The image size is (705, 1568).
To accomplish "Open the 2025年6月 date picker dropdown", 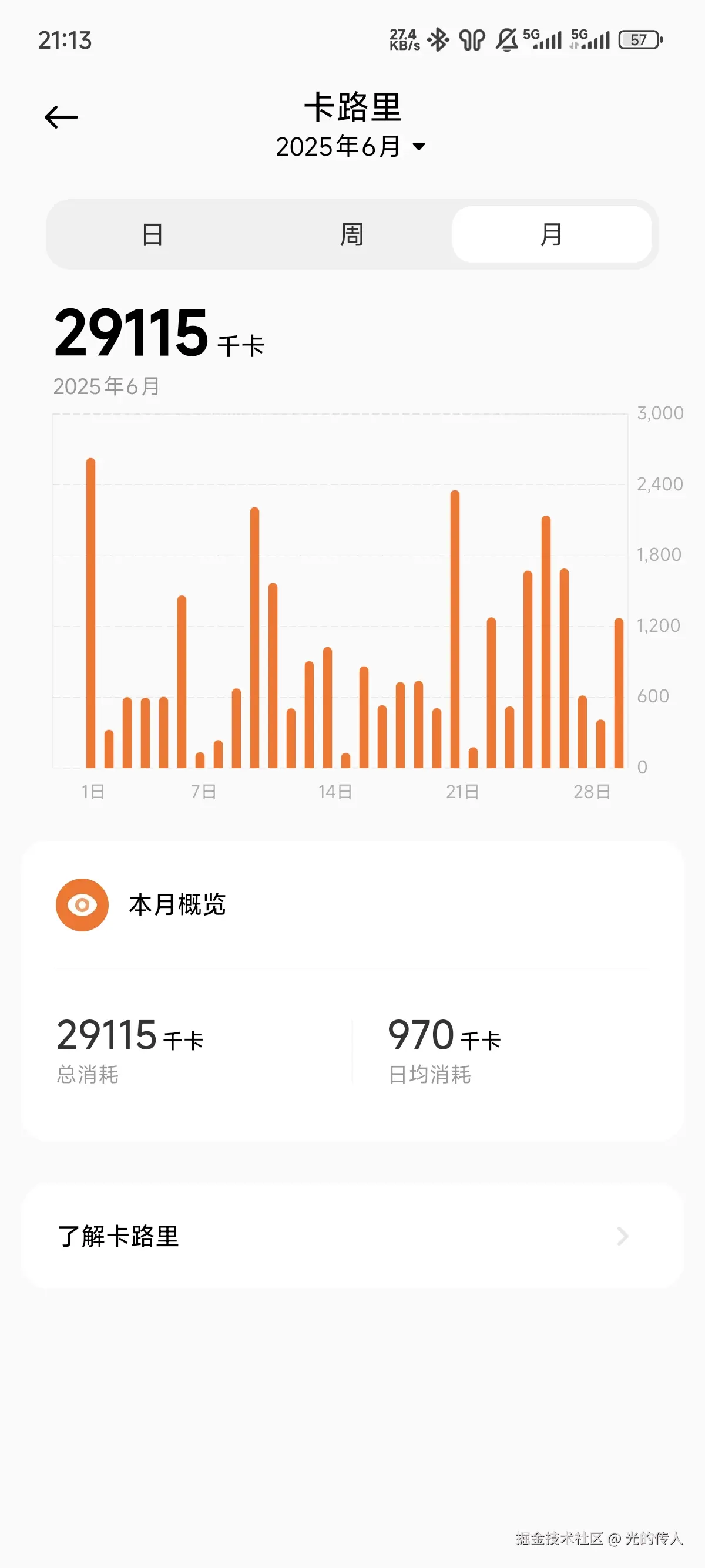I will 350,146.
